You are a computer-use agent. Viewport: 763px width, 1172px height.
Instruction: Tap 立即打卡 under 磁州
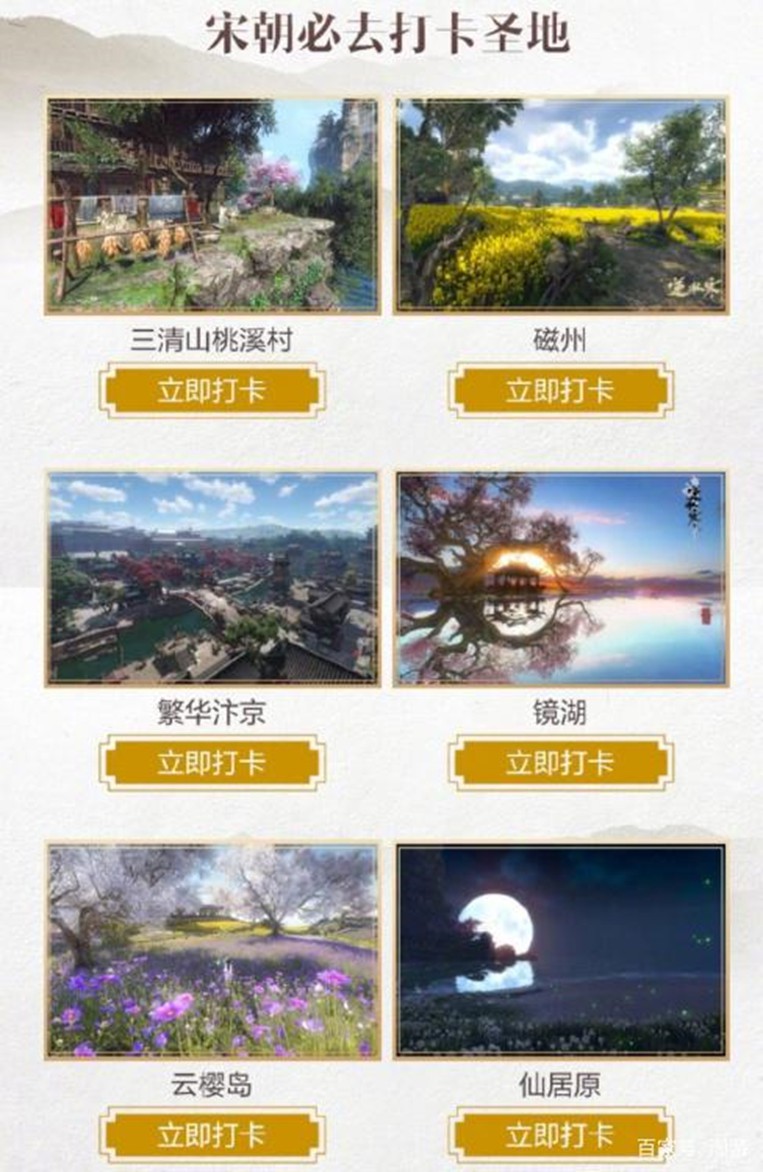point(560,390)
